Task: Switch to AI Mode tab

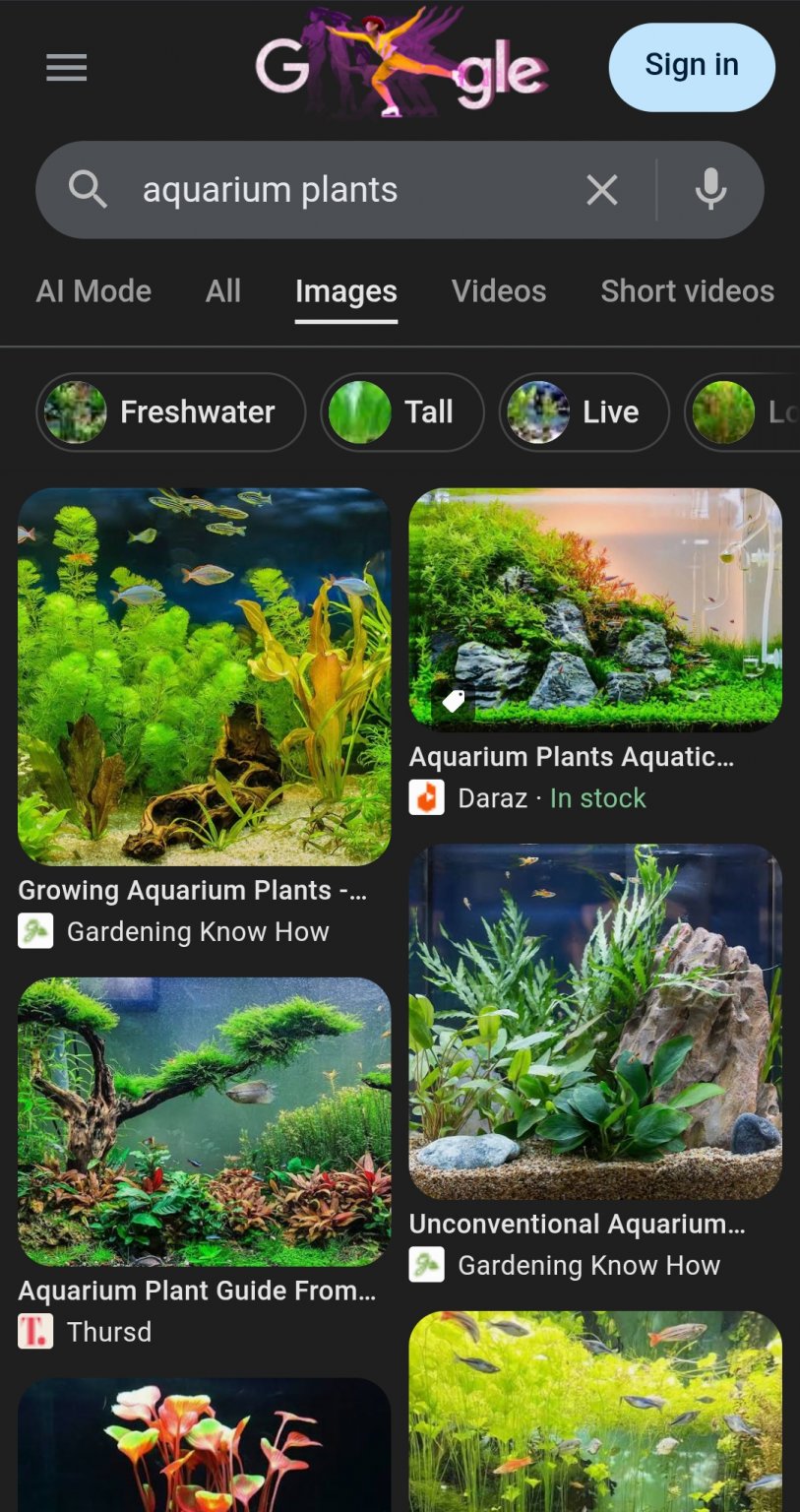Action: 93,291
